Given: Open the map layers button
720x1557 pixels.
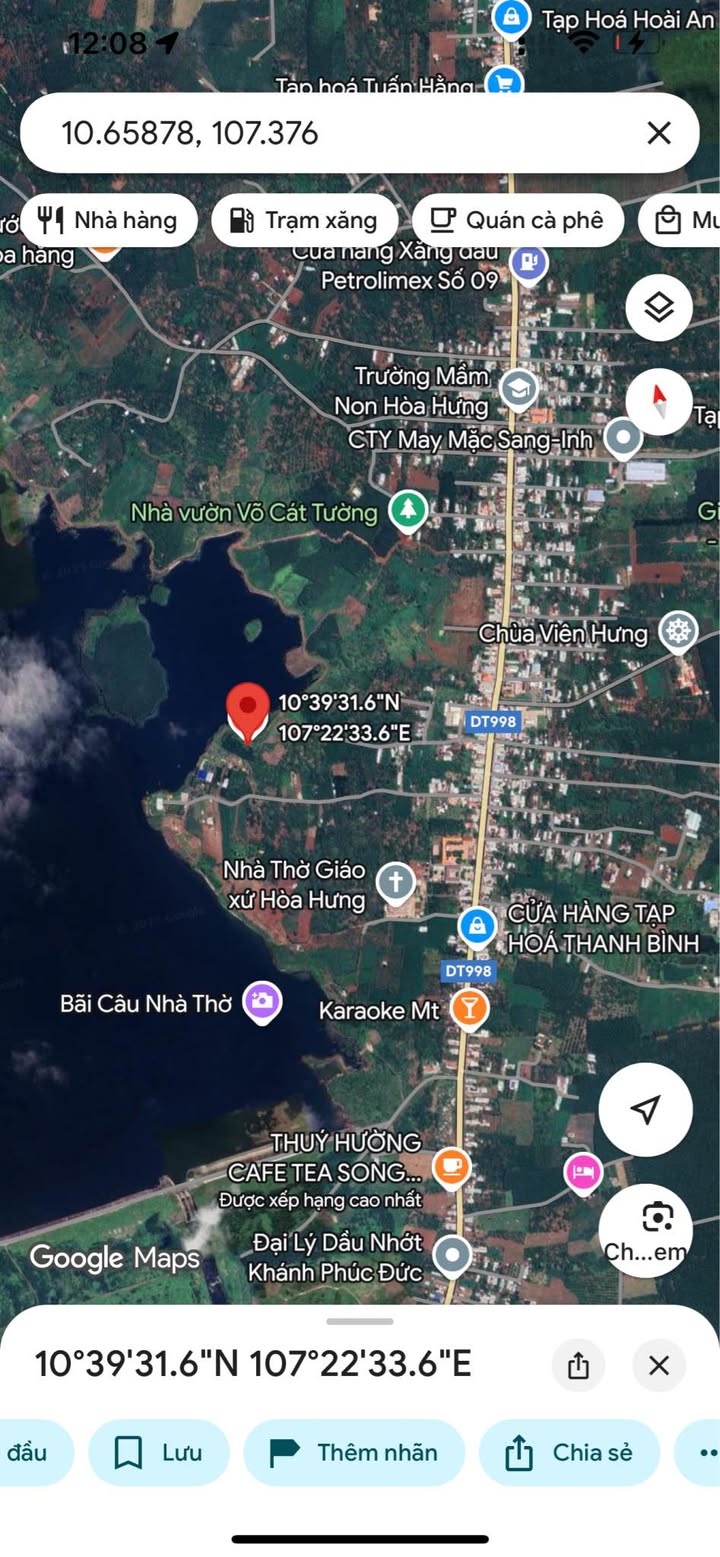Looking at the screenshot, I should tap(659, 308).
